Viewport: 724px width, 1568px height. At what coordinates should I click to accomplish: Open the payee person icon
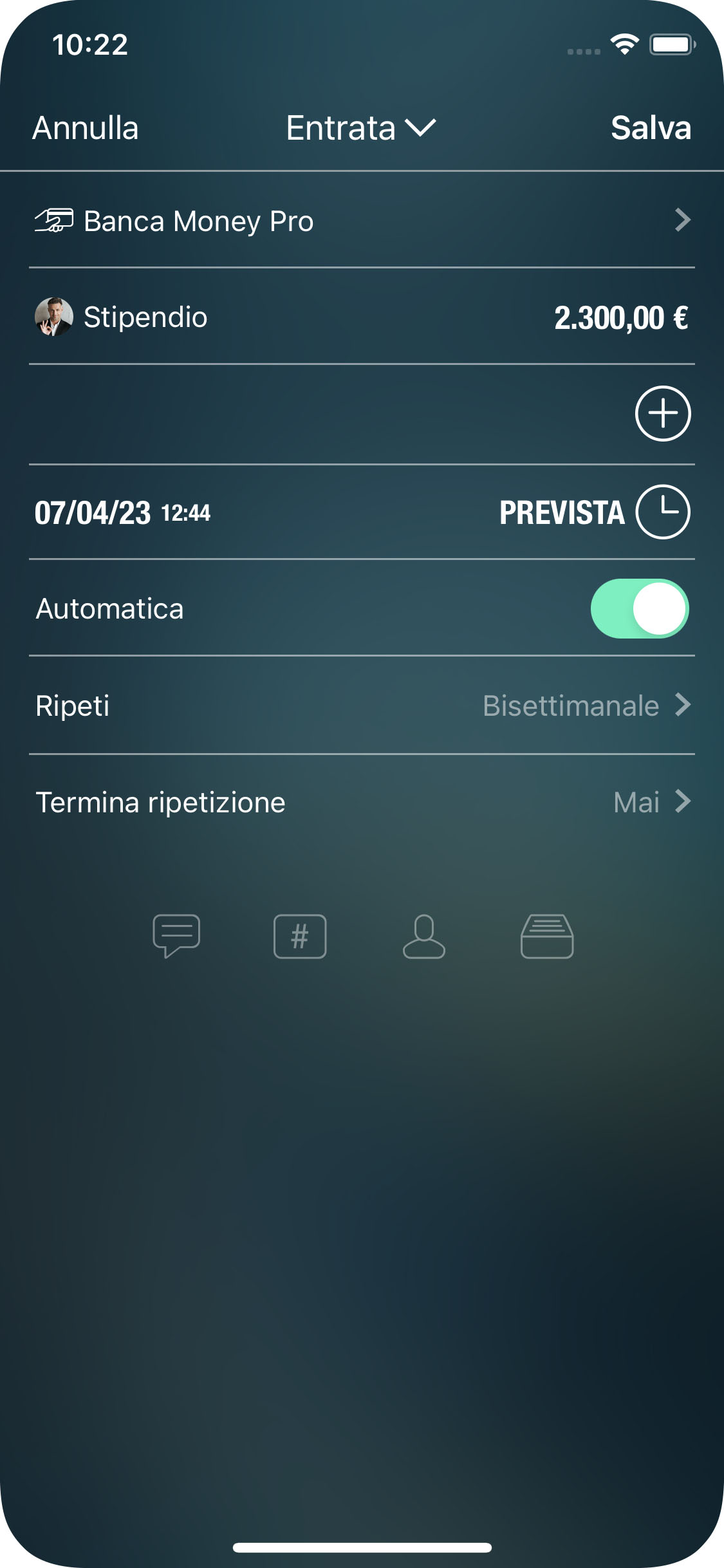pos(425,937)
